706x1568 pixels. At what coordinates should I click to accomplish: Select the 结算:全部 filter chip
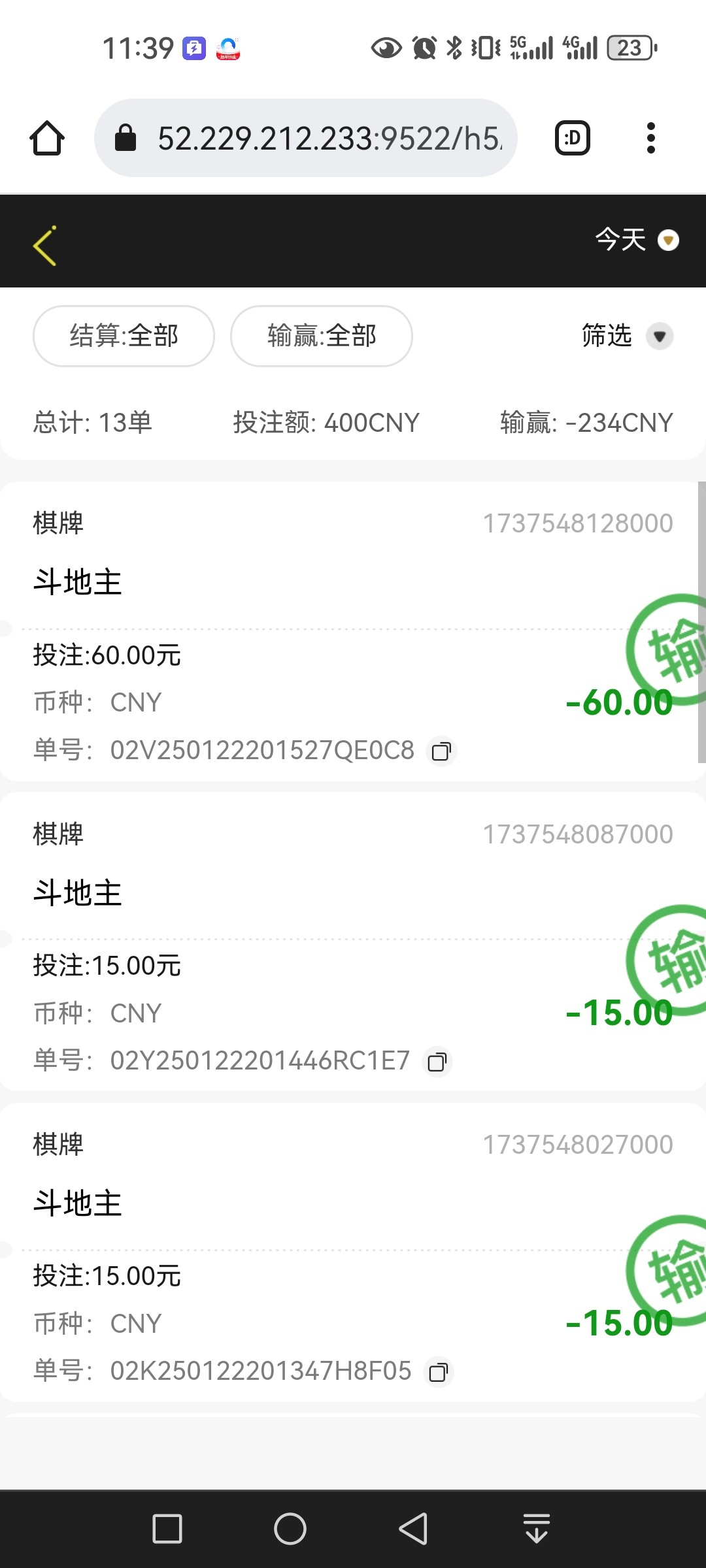[124, 336]
